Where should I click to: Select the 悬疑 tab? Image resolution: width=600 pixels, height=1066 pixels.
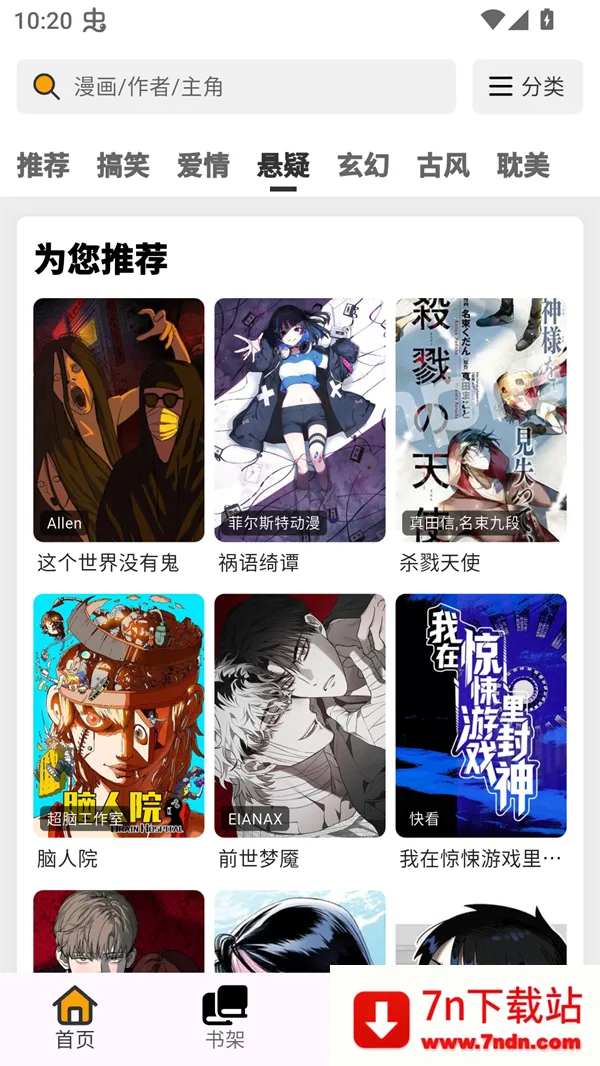[x=283, y=165]
